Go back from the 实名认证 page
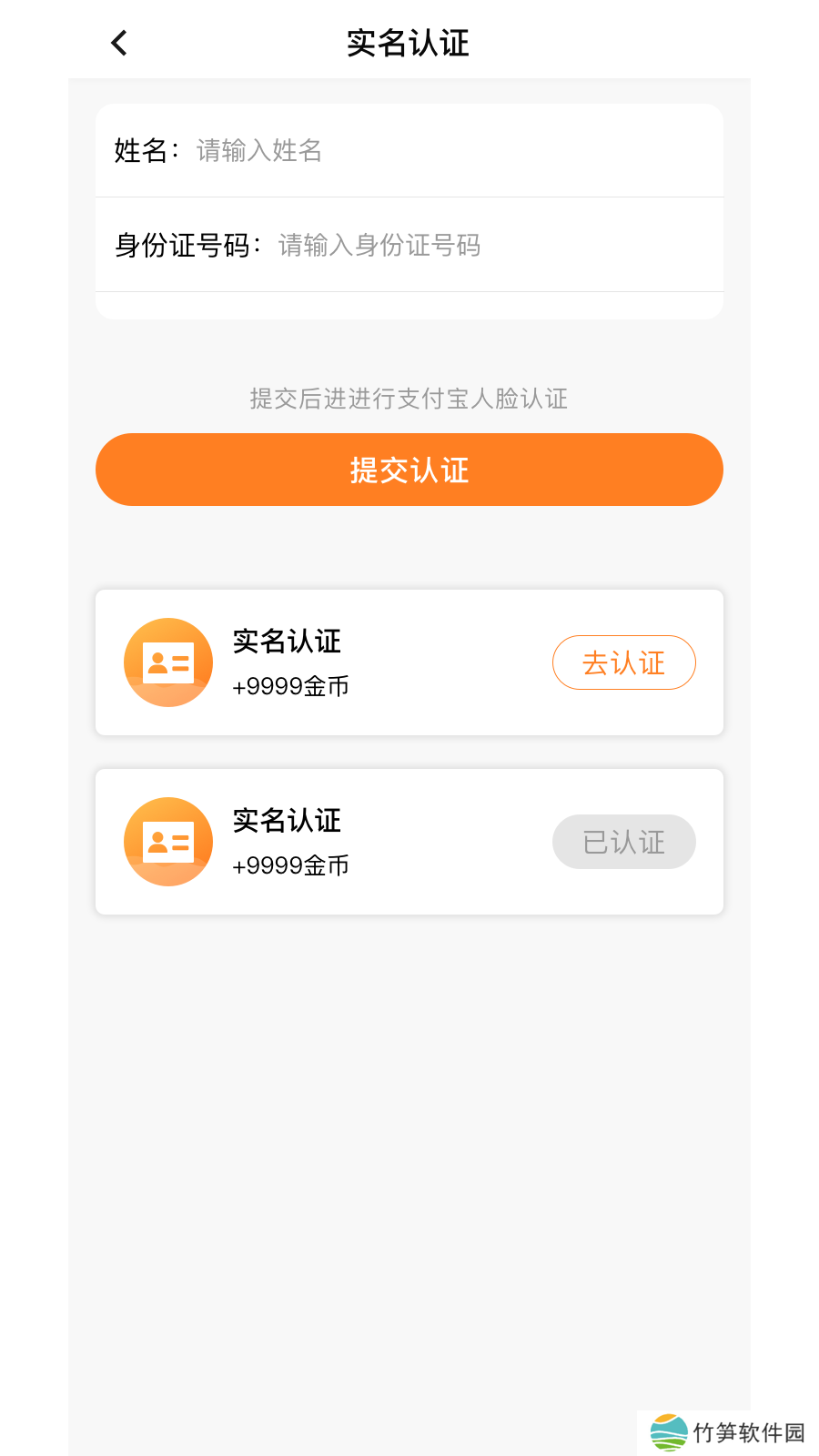The width and height of the screenshot is (819, 1456). click(x=119, y=43)
